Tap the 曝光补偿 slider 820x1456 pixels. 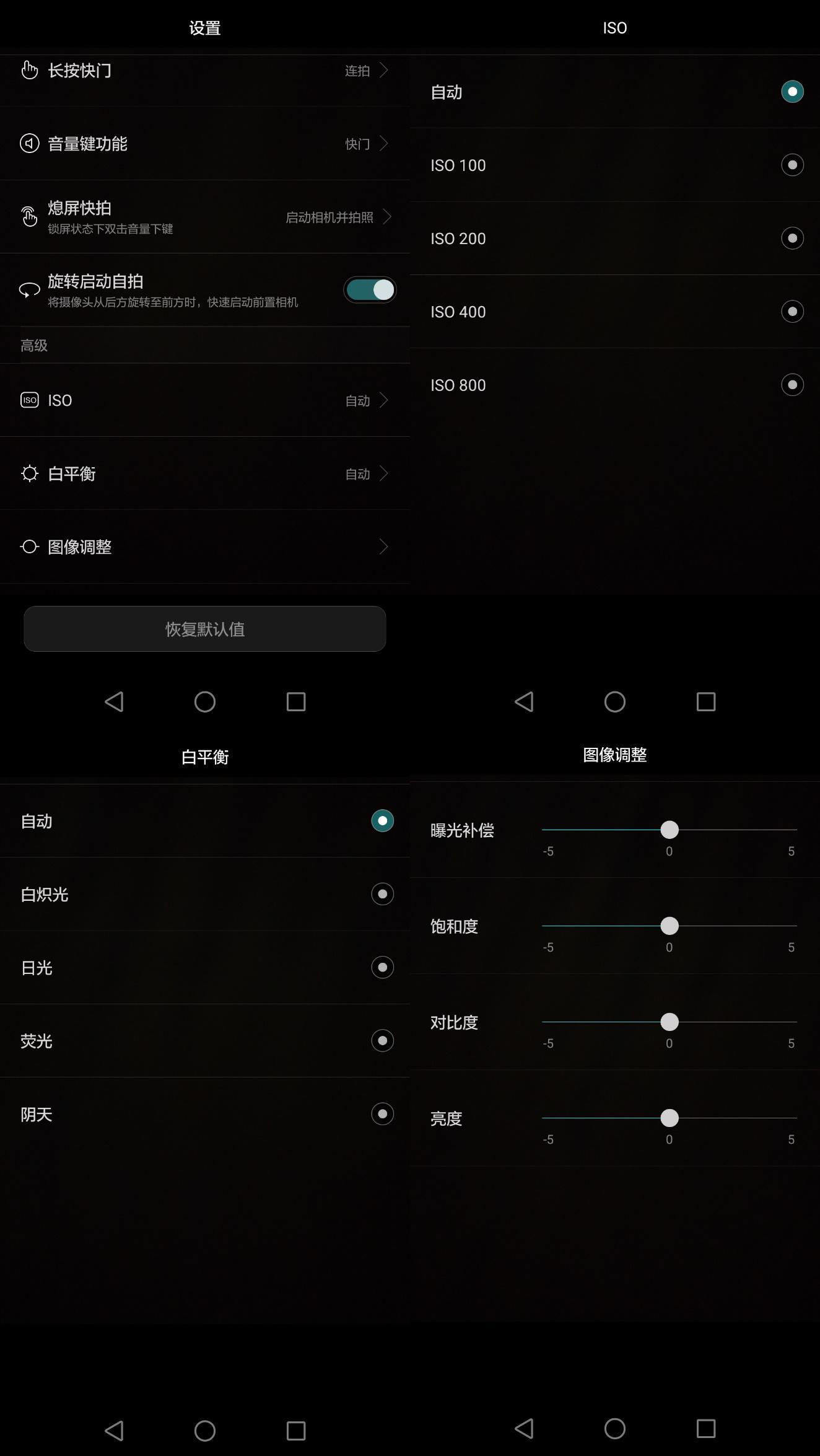pyautogui.click(x=670, y=830)
